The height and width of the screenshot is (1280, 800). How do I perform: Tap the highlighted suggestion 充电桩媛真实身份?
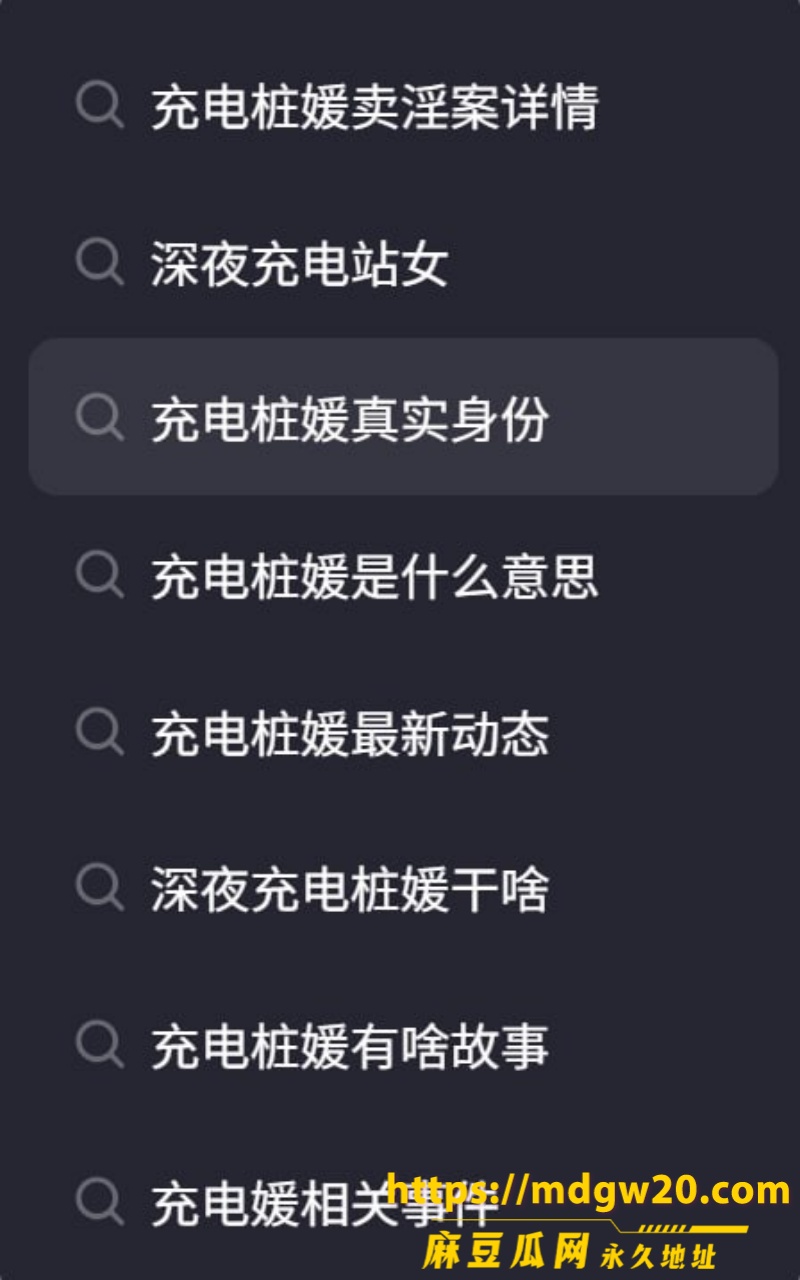403,417
